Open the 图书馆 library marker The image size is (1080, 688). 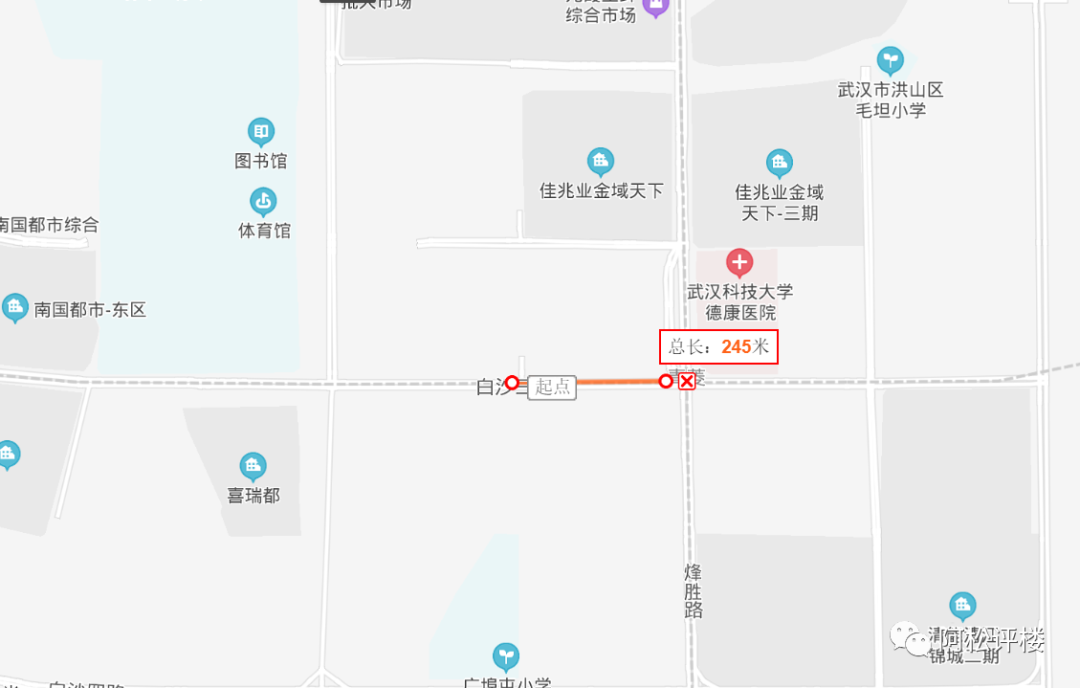pyautogui.click(x=261, y=131)
